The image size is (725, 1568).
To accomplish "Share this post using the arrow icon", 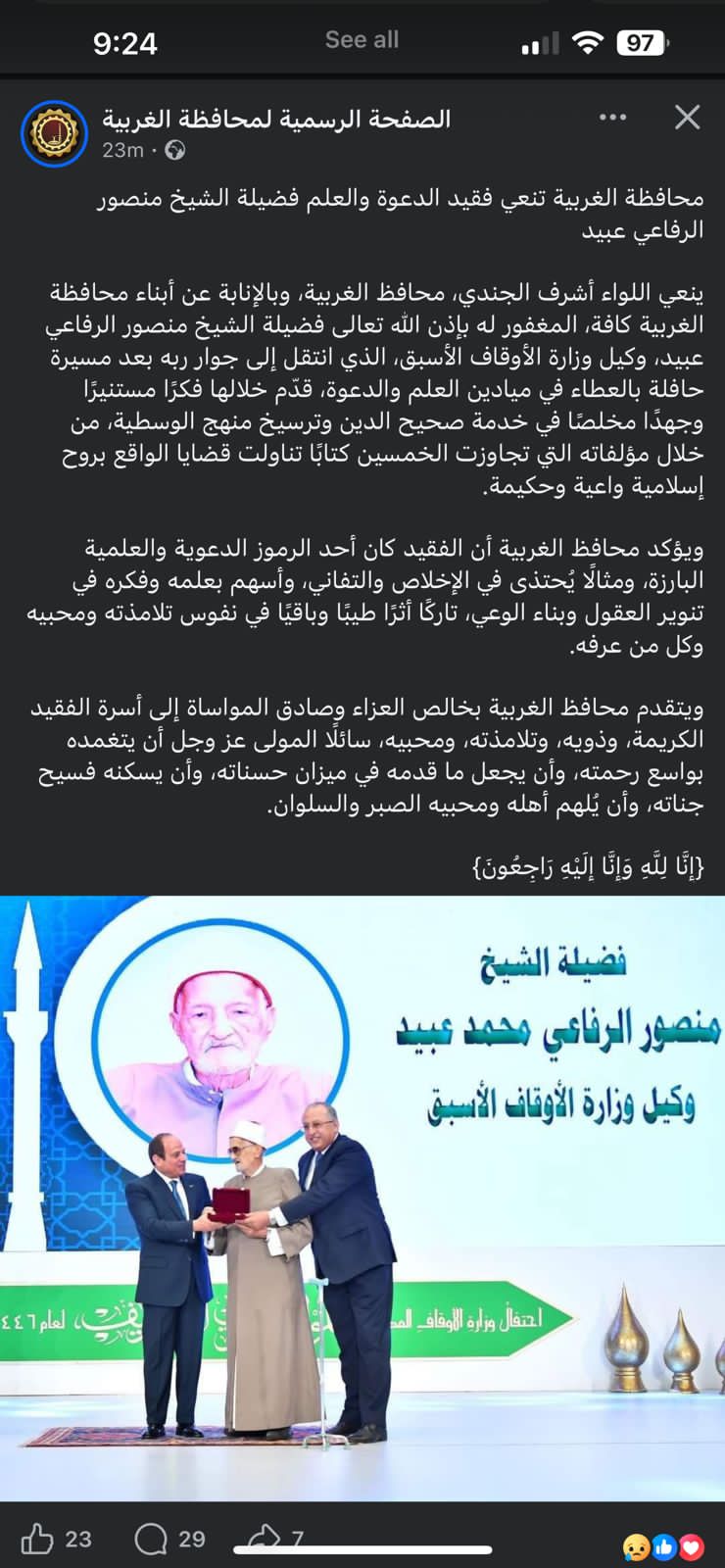I will pyautogui.click(x=264, y=1537).
